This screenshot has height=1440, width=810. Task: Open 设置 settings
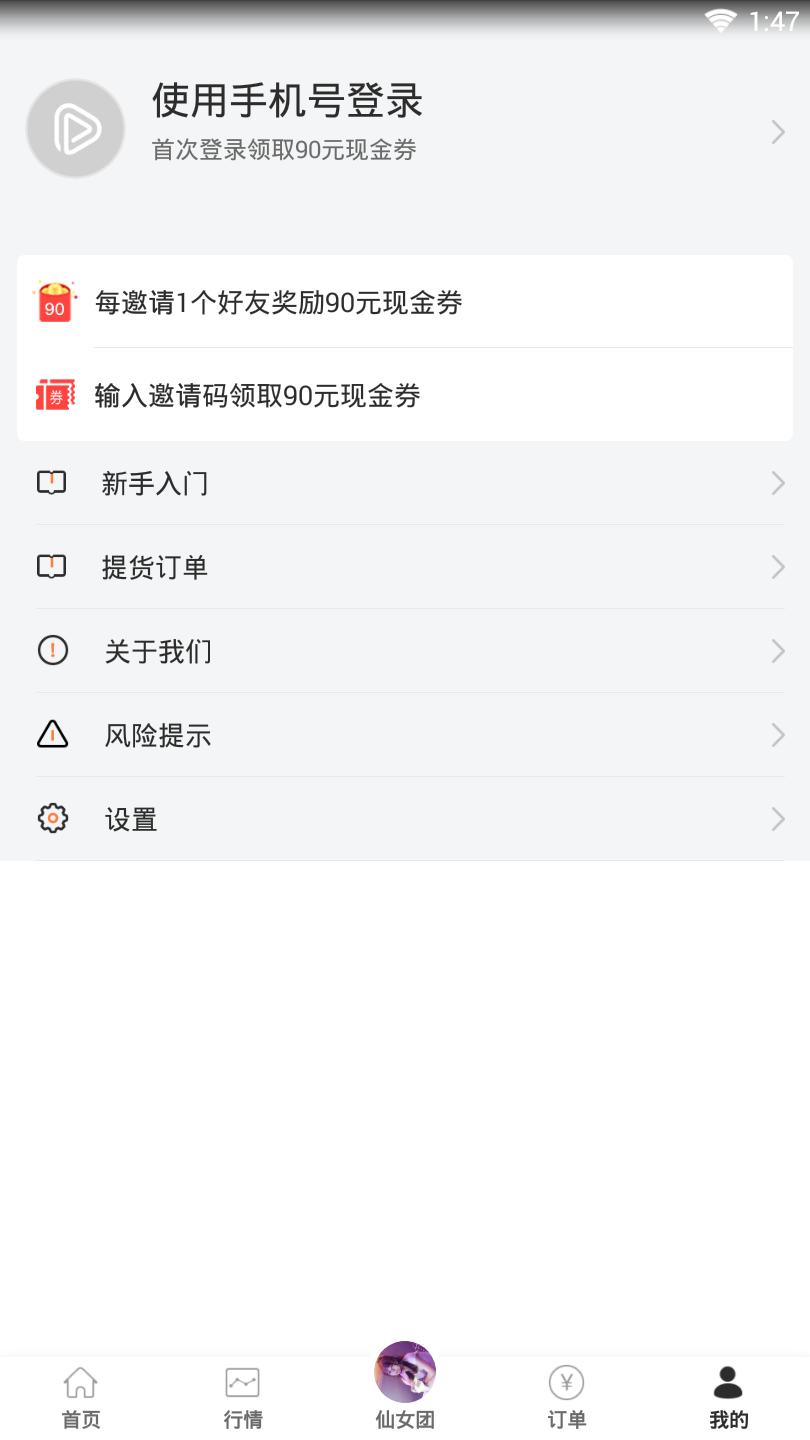pyautogui.click(x=131, y=820)
